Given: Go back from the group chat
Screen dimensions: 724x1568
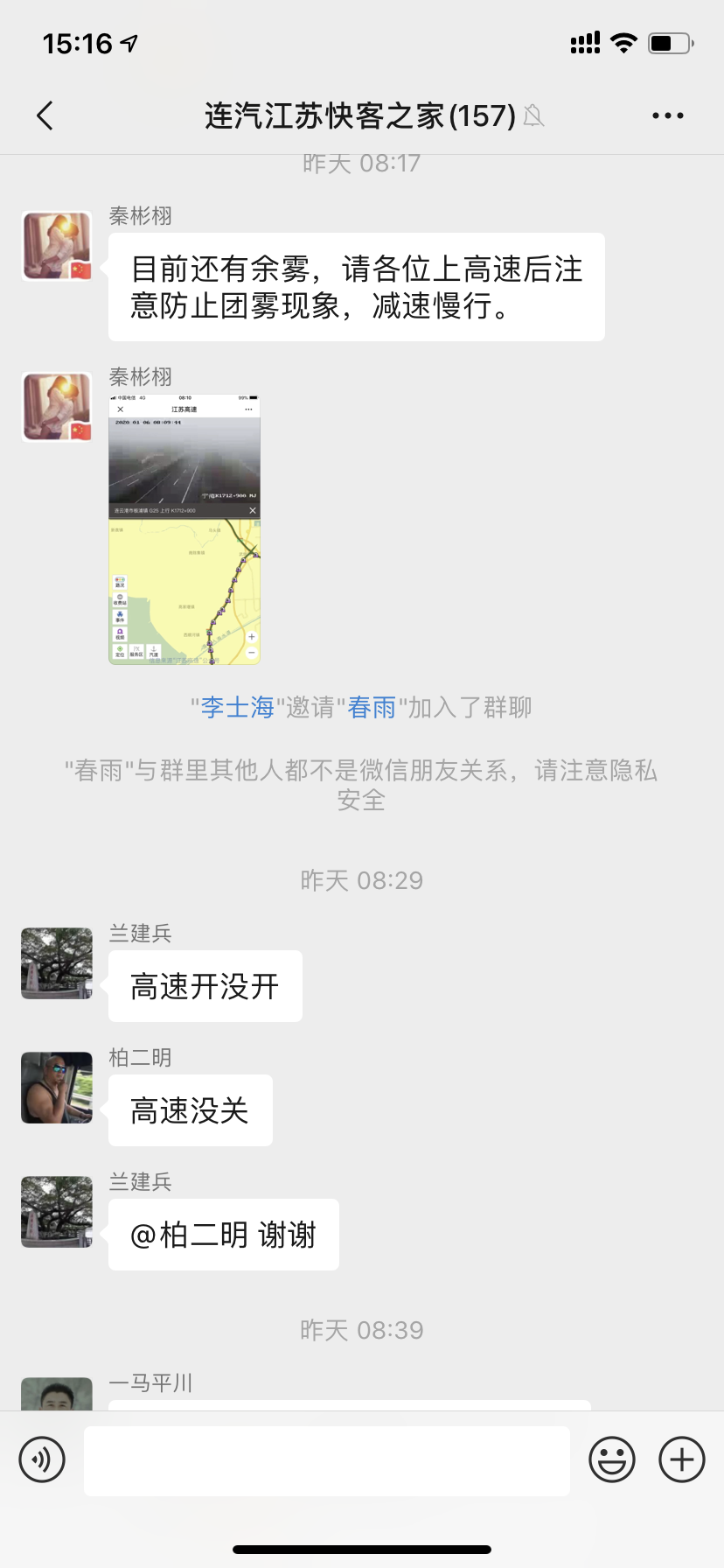Looking at the screenshot, I should [45, 115].
